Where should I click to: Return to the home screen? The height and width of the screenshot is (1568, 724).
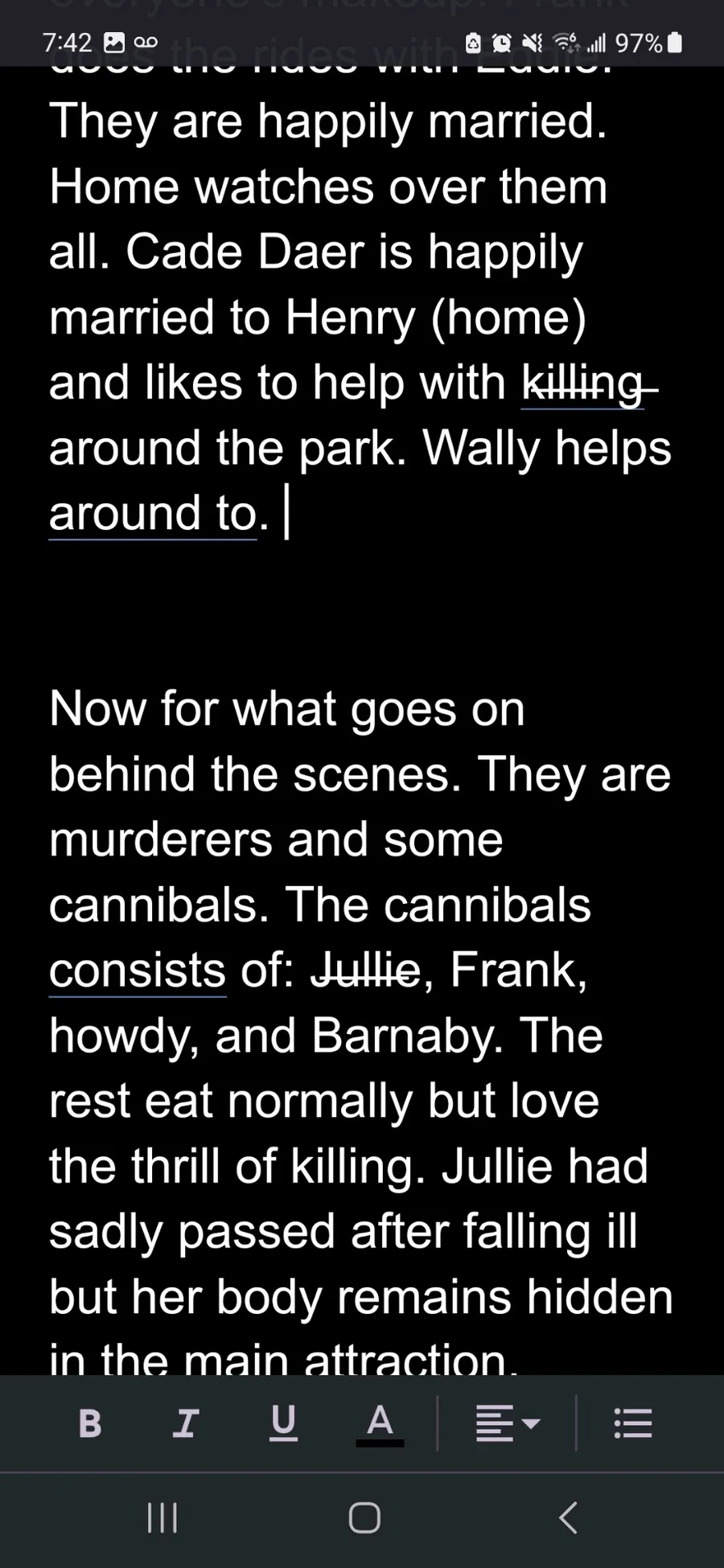(364, 1518)
